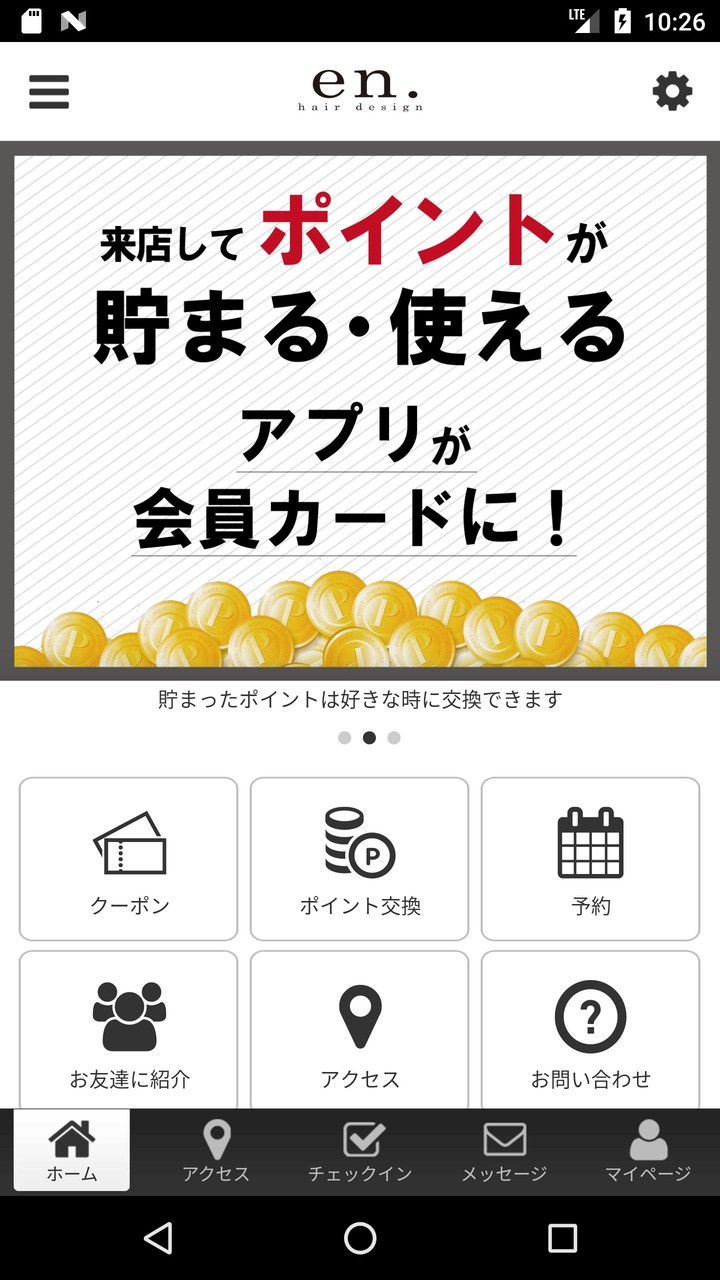The width and height of the screenshot is (720, 1280).
Task: Switch to the チェックイン tab
Action: (x=360, y=1151)
